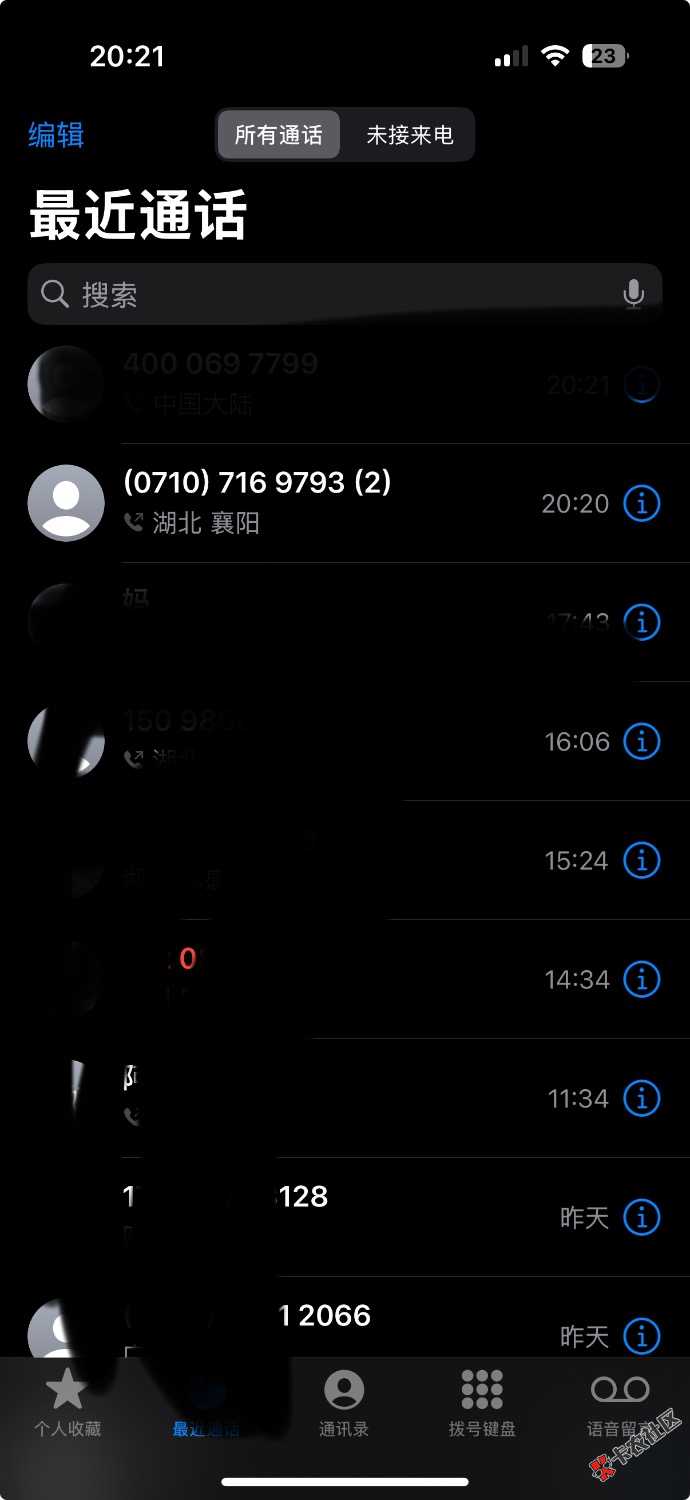
Task: Open the 个人收藏 favorites tab
Action: [67, 1403]
